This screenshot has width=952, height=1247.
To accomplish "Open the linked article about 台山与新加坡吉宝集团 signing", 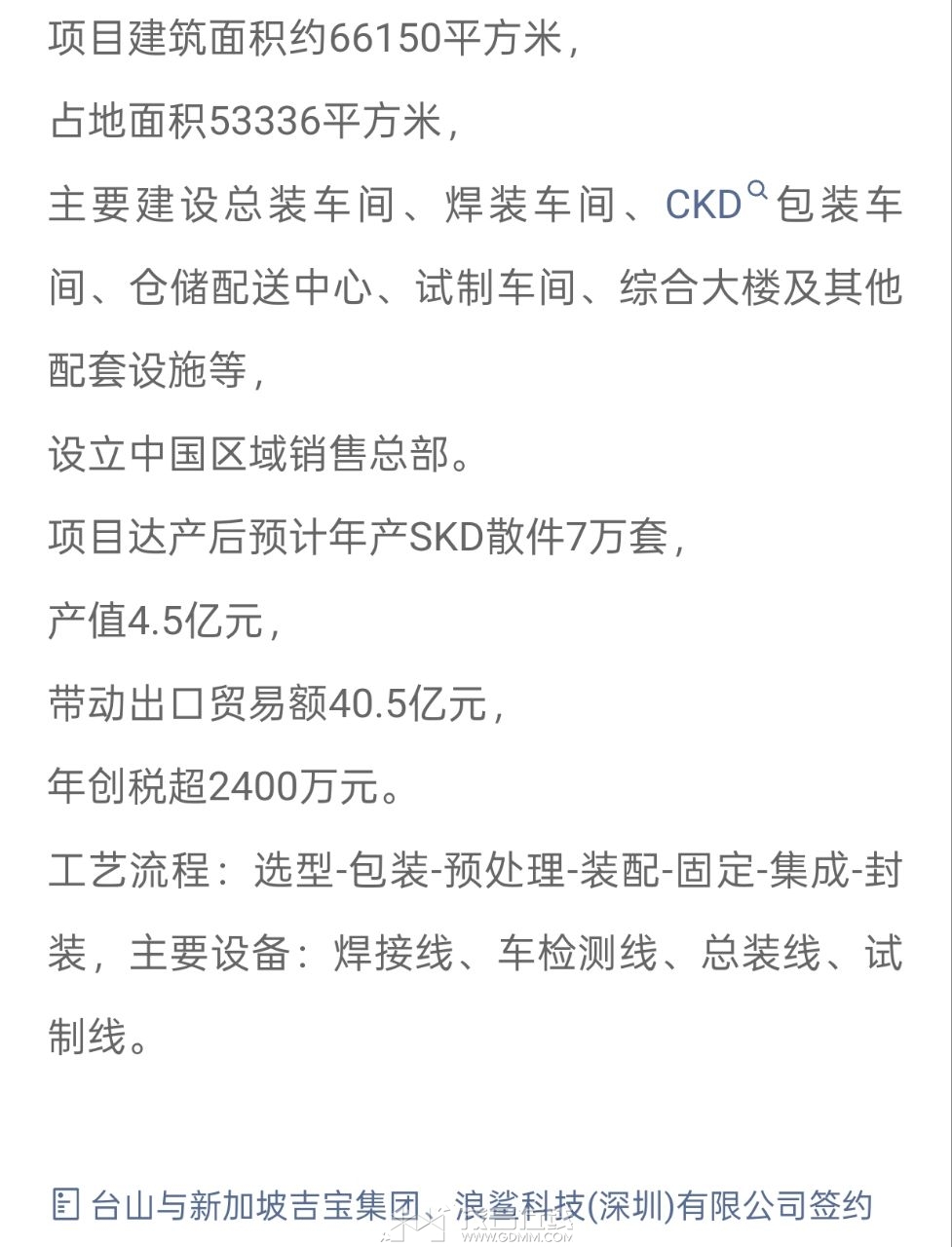I will tap(479, 1205).
